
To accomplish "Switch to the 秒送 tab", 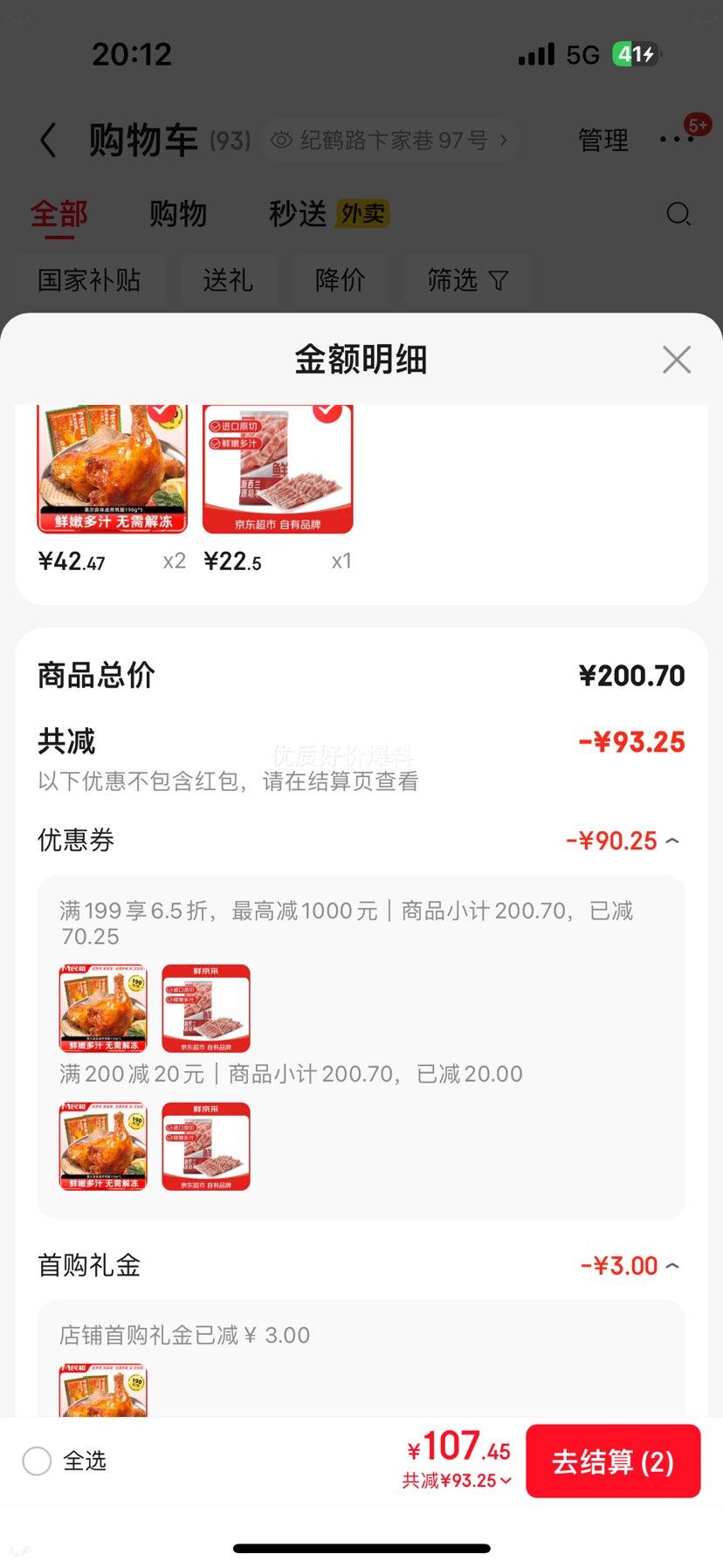I will click(x=296, y=214).
